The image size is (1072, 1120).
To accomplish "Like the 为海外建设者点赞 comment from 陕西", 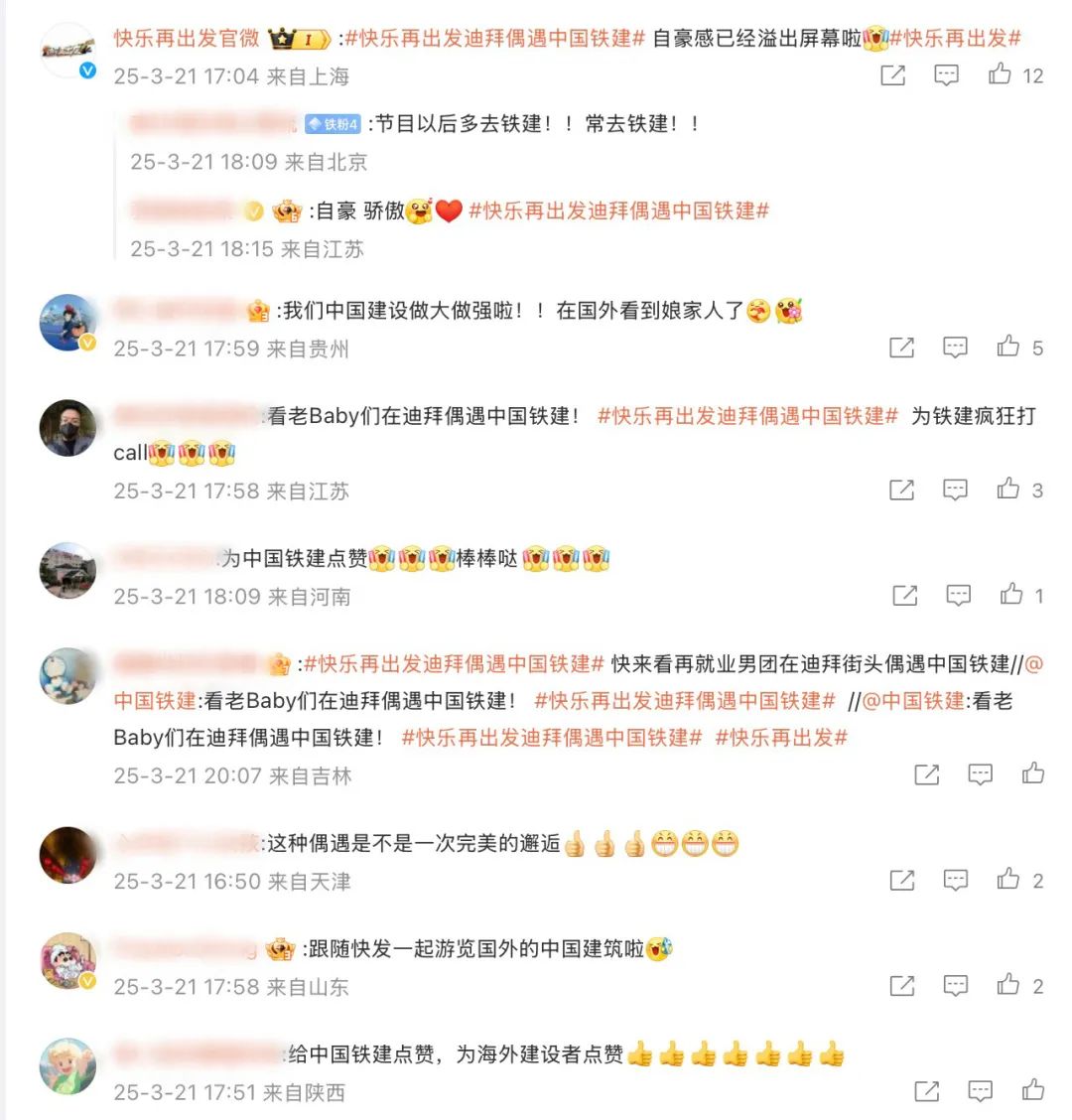I will (x=1033, y=1090).
